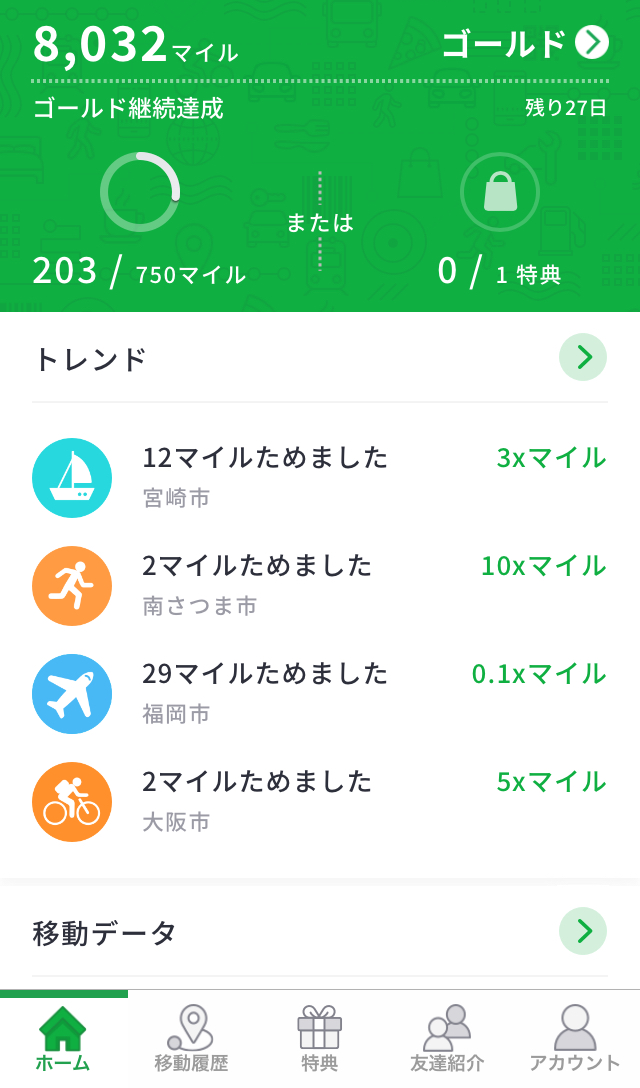Screen dimensions: 640x1088
Task: Open the 大阪市 cycling trend row
Action: (320, 801)
